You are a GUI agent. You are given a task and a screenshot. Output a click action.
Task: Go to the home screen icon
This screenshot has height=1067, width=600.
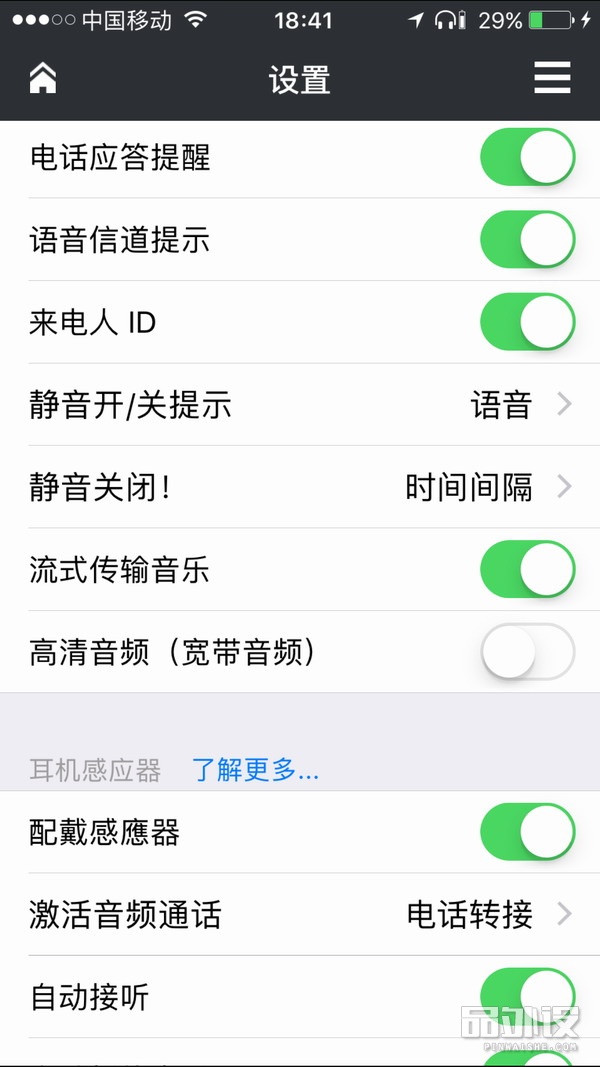point(43,78)
